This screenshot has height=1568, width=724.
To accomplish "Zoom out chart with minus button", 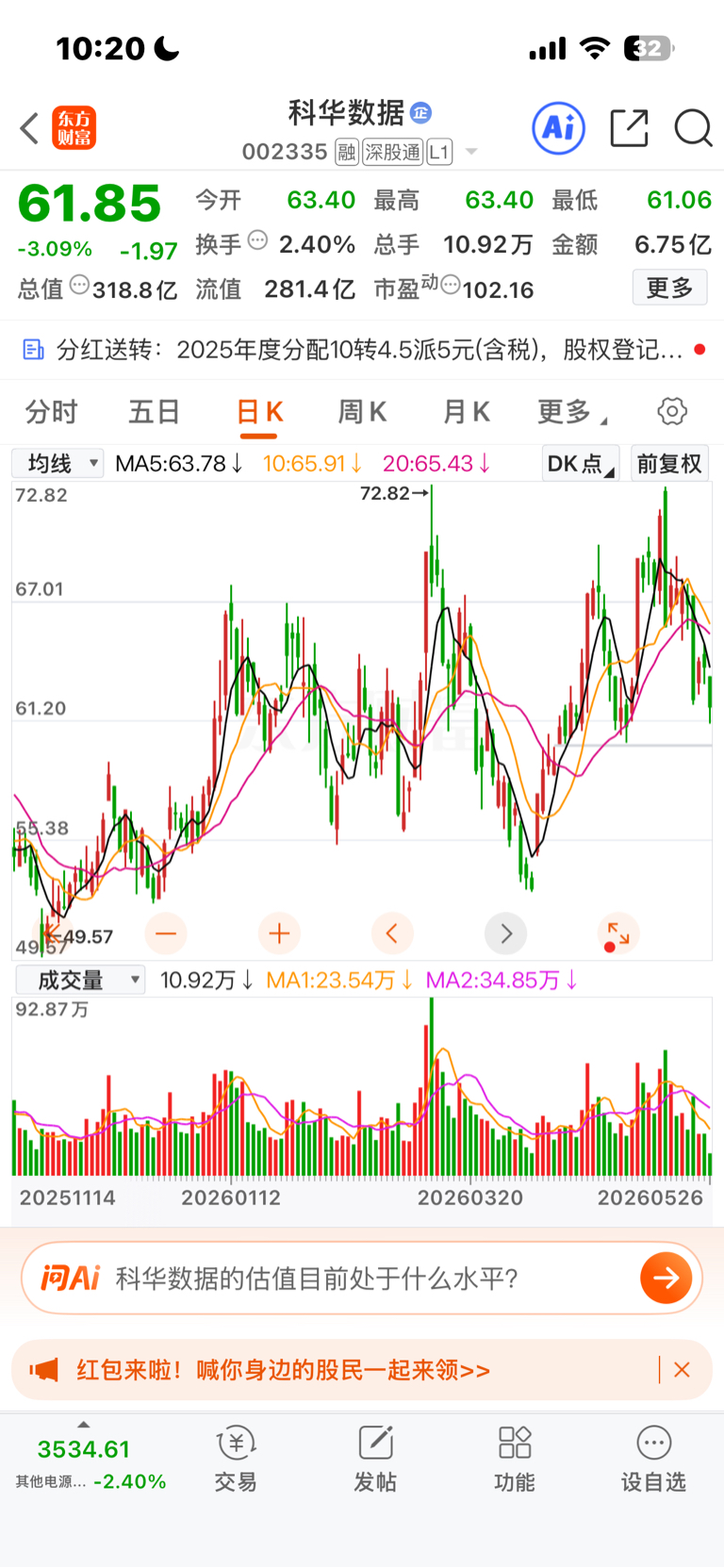I will [166, 933].
